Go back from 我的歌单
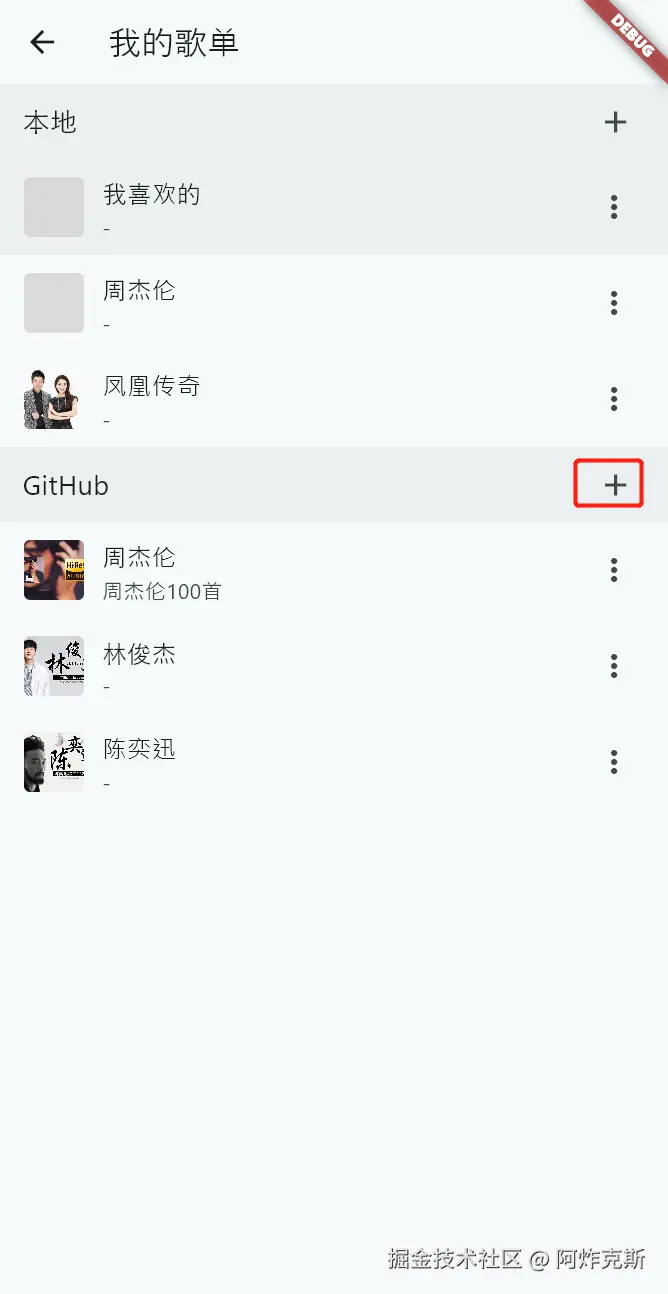Viewport: 668px width, 1294px height. (x=42, y=42)
